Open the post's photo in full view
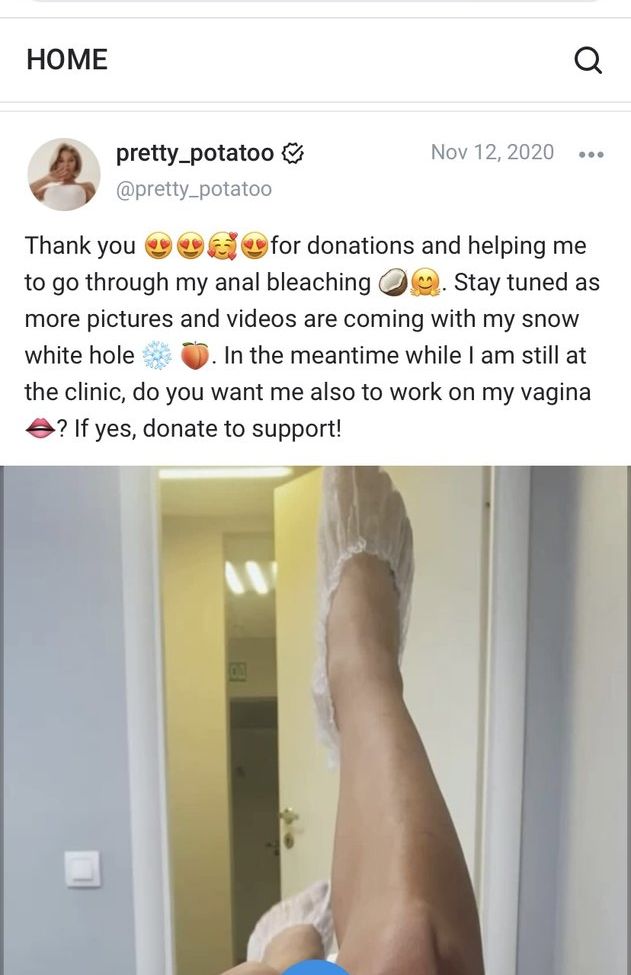The image size is (631, 975). (x=315, y=720)
